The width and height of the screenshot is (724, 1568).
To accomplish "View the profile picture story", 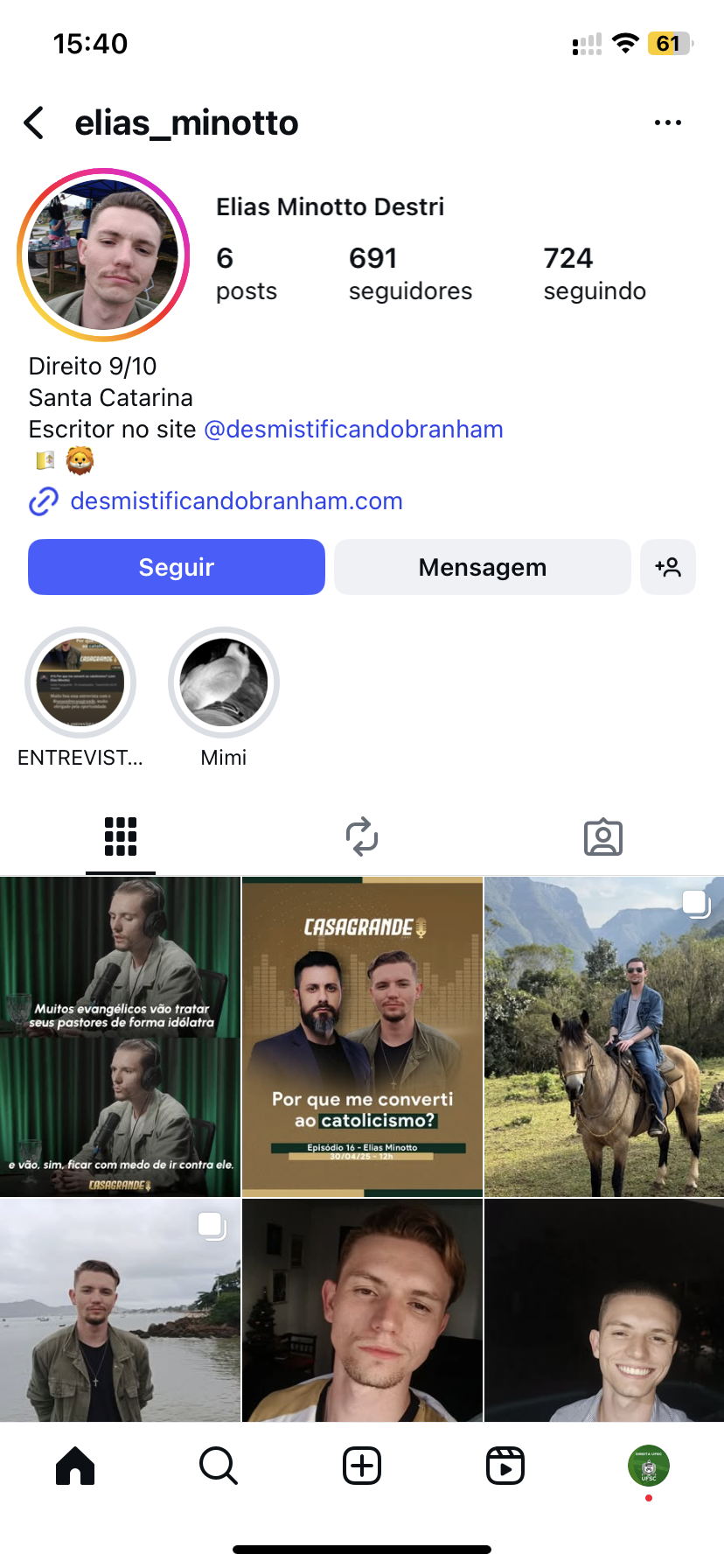I will (x=103, y=255).
